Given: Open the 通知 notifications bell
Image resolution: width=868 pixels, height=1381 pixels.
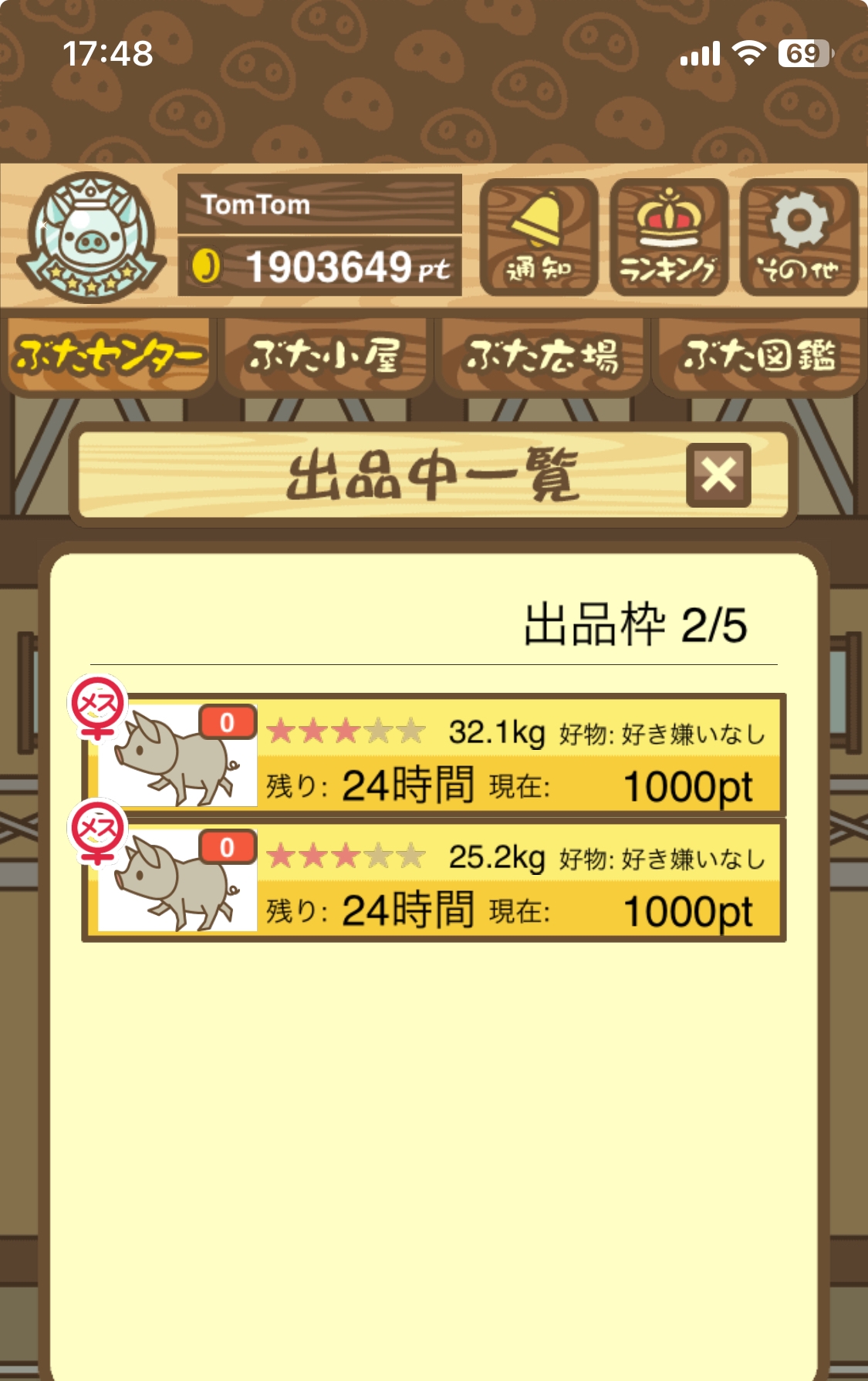Looking at the screenshot, I should click(539, 238).
